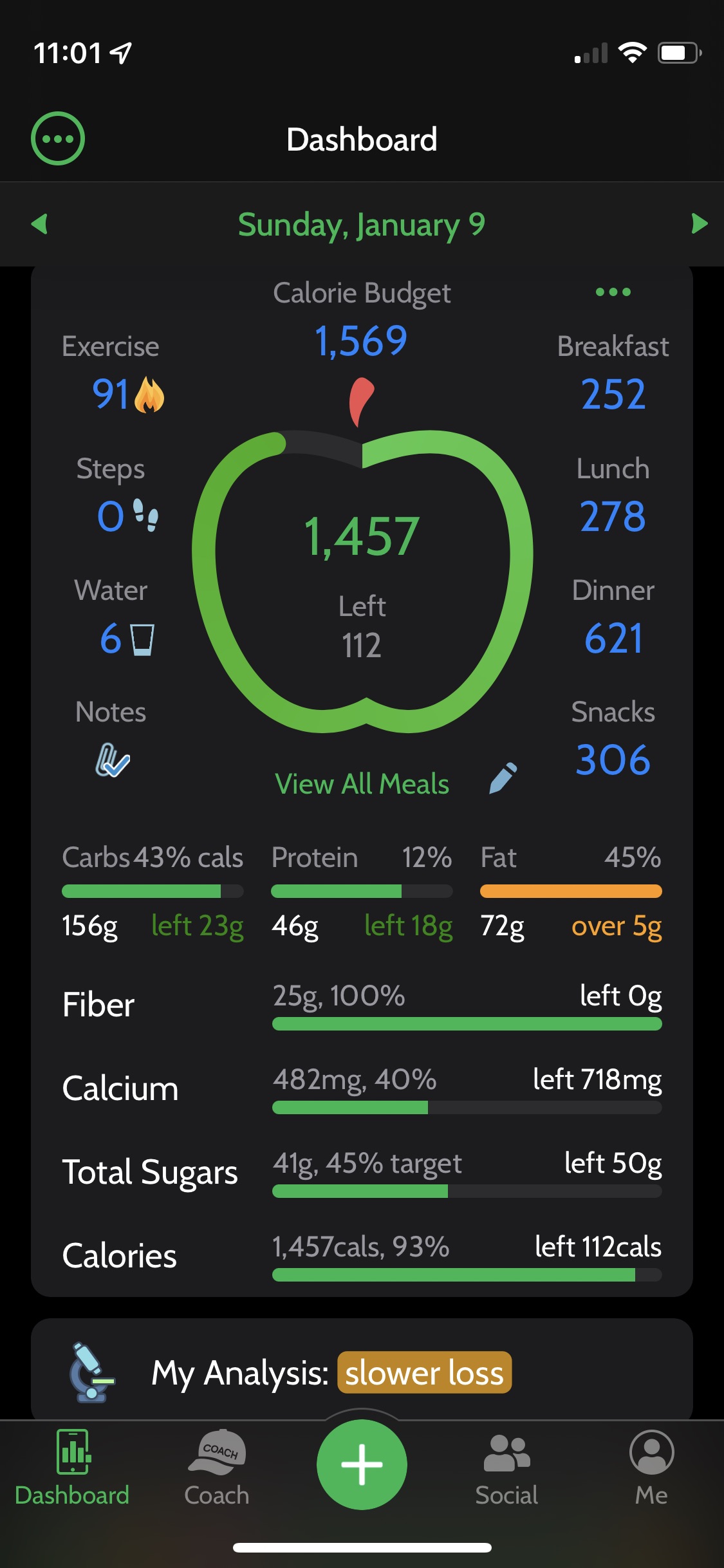Tap View All Meals link
Screen dimensions: 724x1568
(x=362, y=784)
